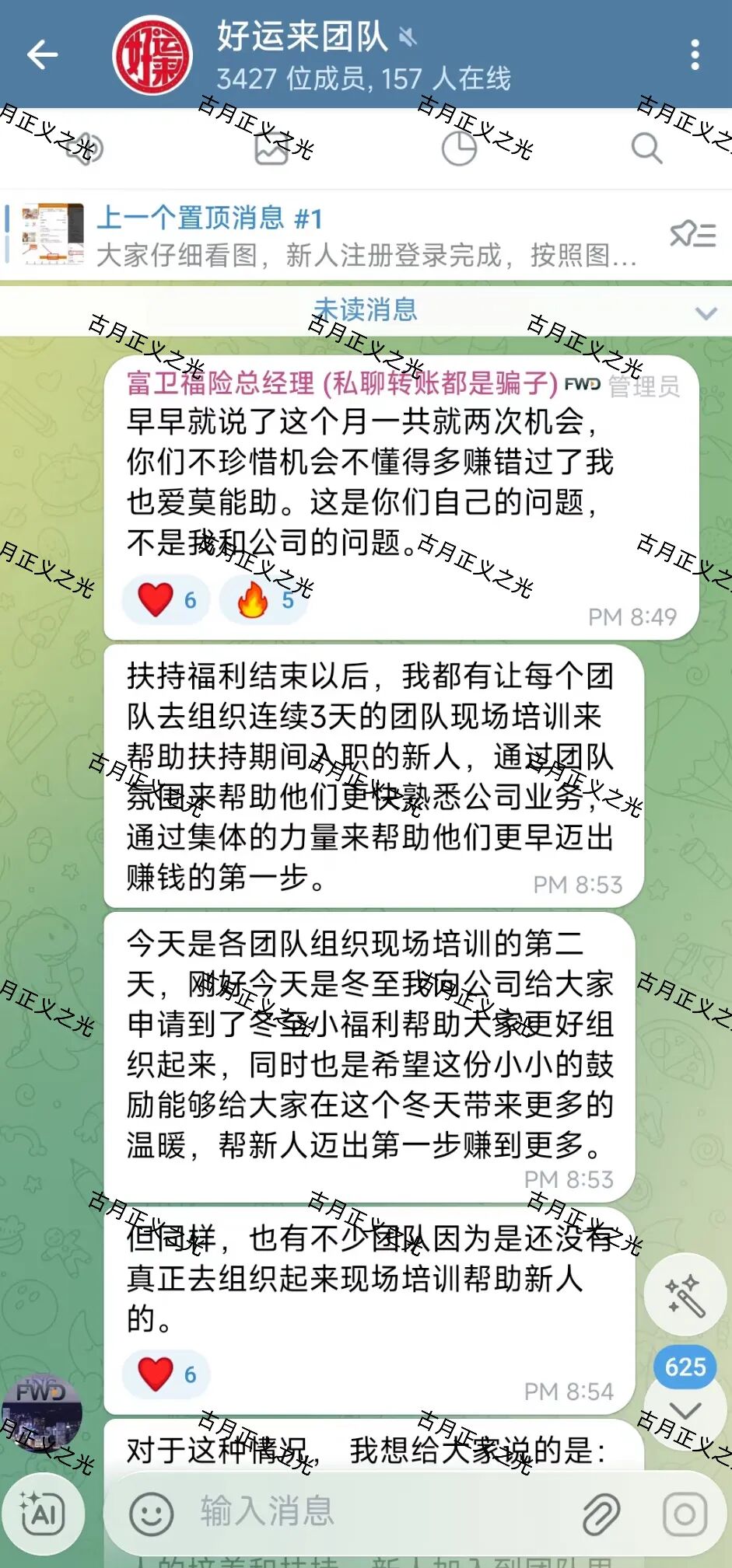Open the camera button in input bar

coord(685,1513)
